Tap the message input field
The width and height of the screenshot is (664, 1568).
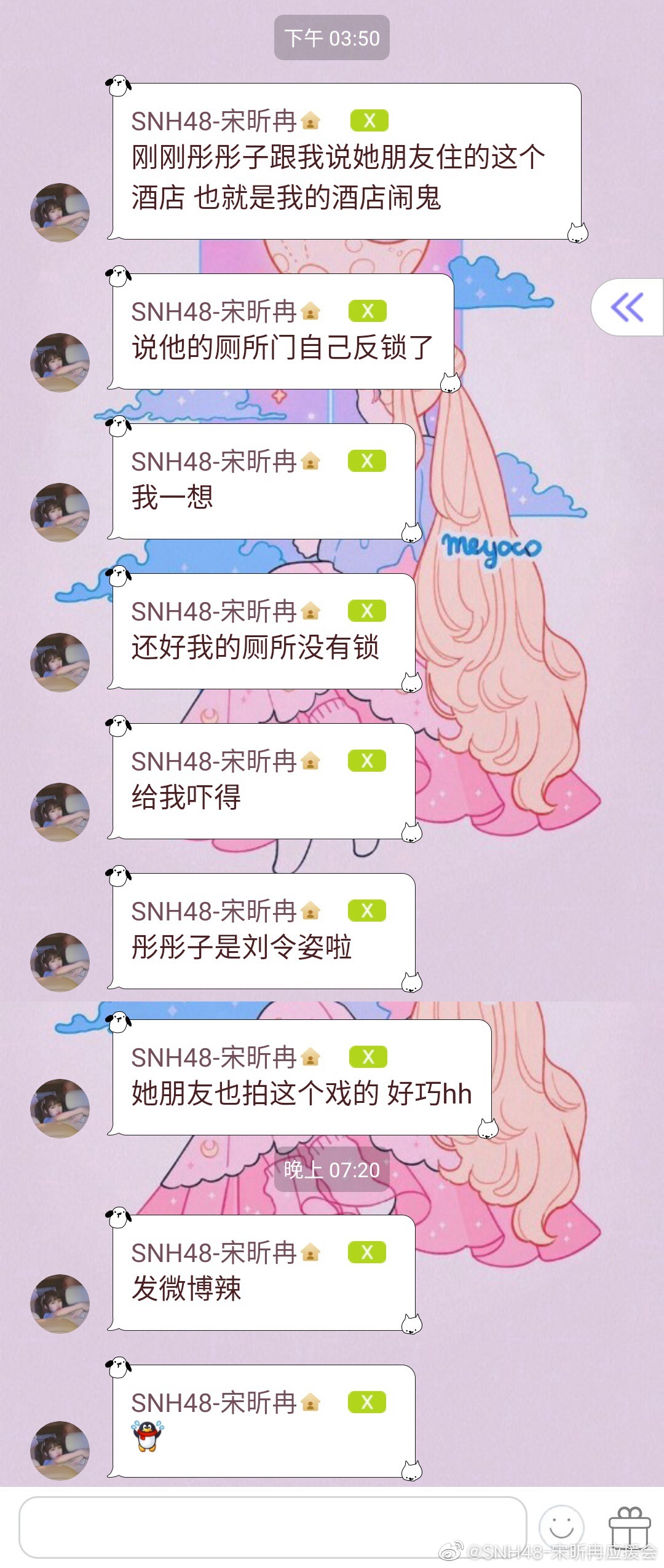tap(272, 1527)
